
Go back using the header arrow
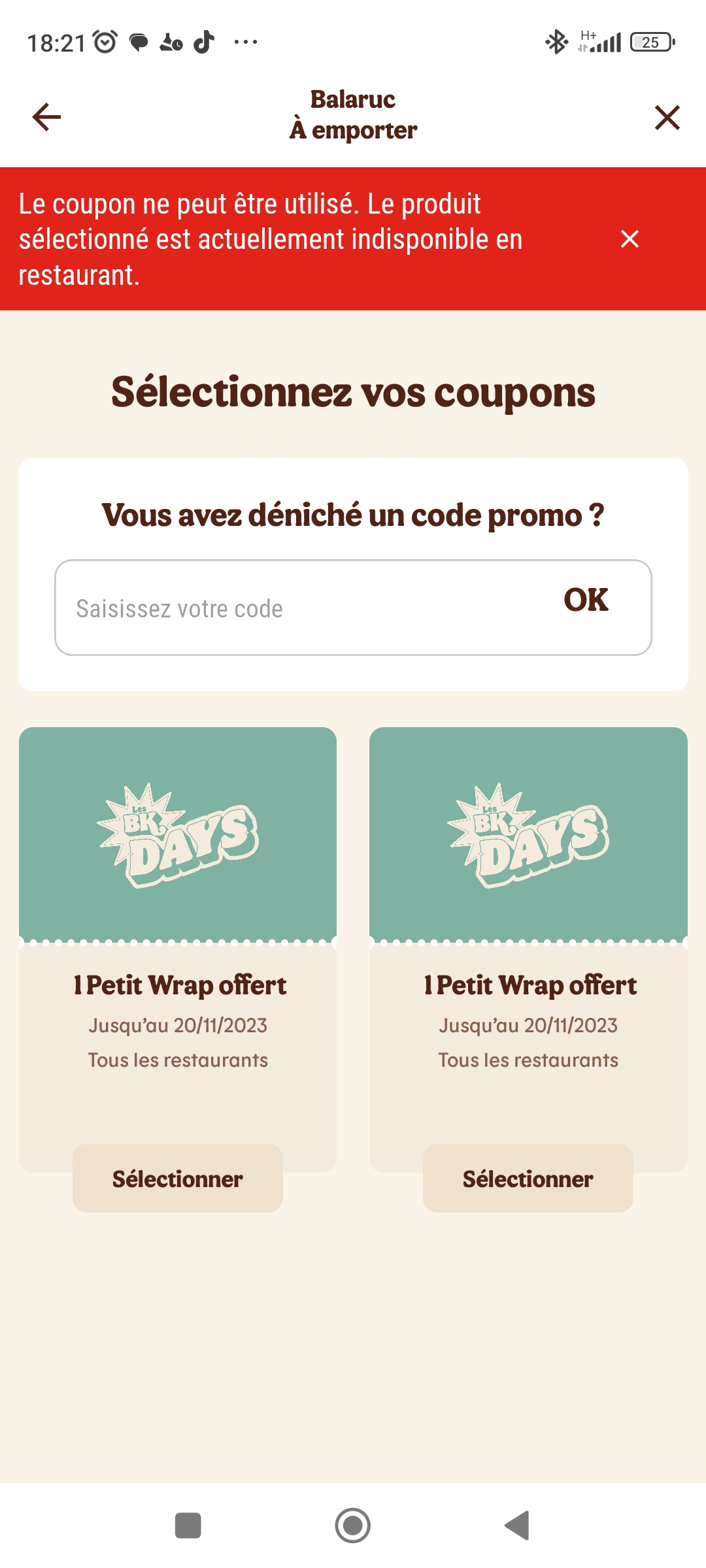click(x=46, y=118)
